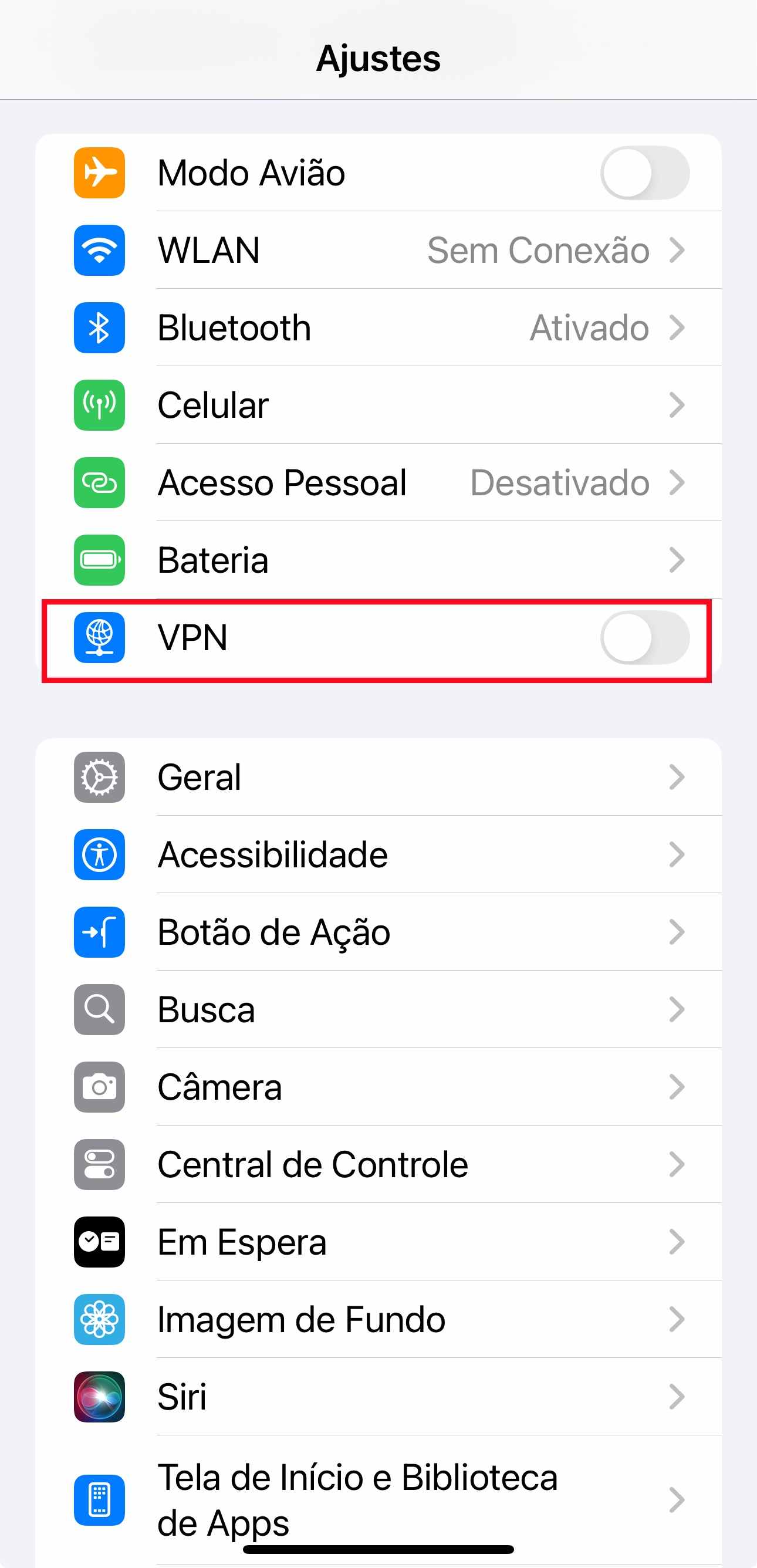
Task: Click the Bluetooth icon
Action: click(x=99, y=327)
